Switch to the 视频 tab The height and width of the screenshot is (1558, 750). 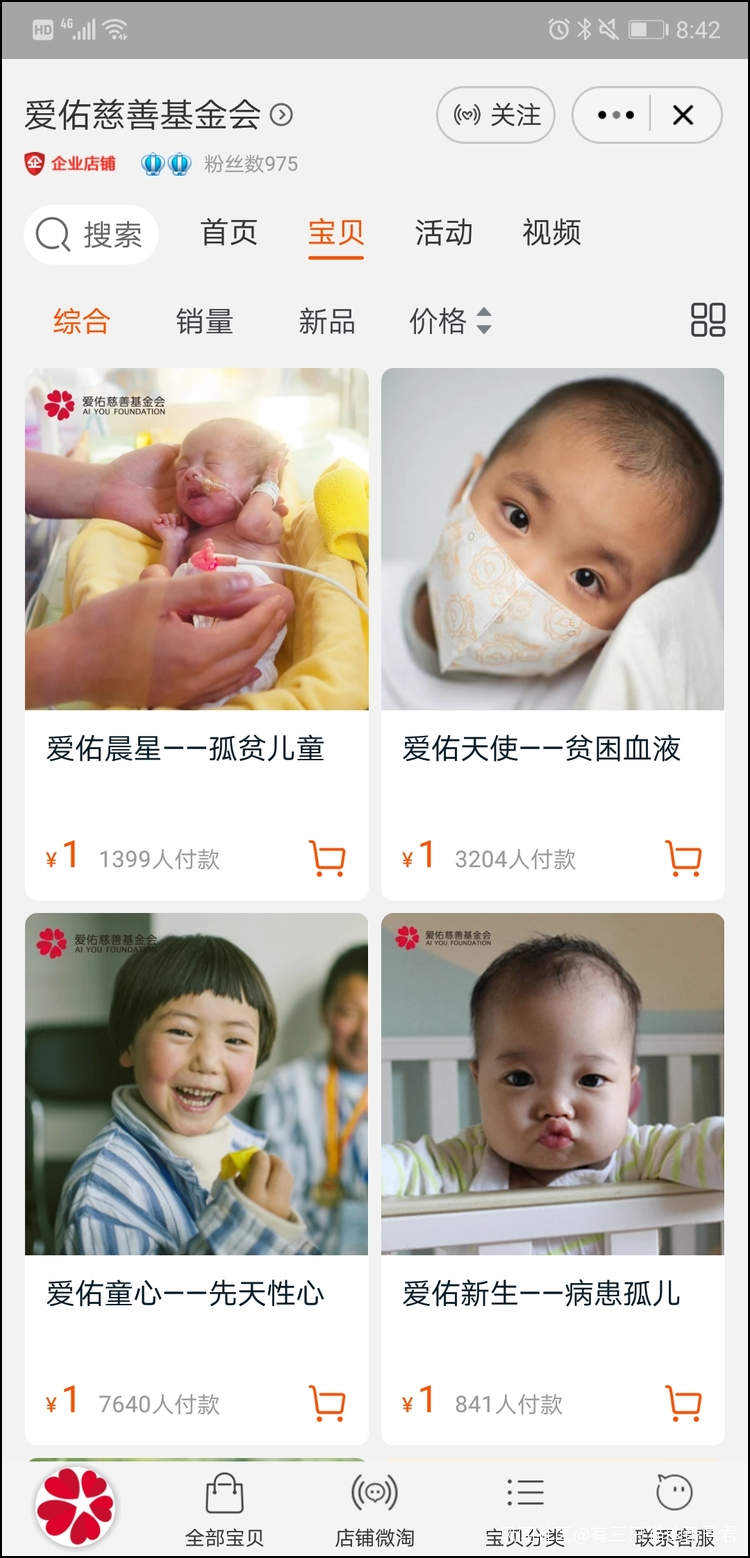point(551,233)
